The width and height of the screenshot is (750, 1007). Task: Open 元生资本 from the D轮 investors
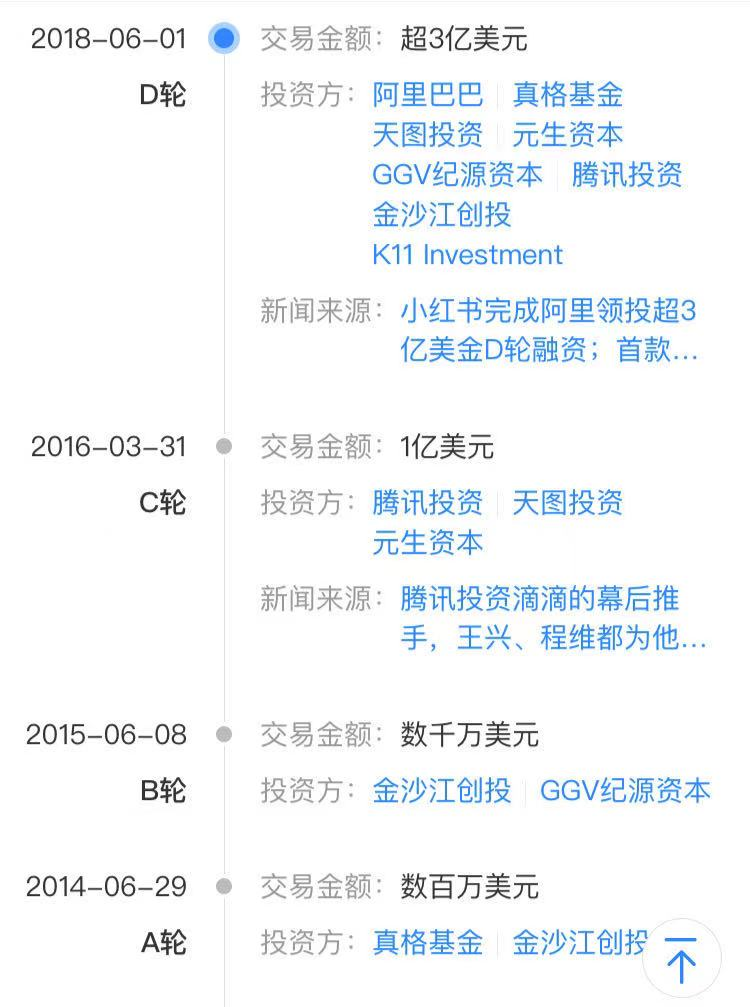point(567,135)
